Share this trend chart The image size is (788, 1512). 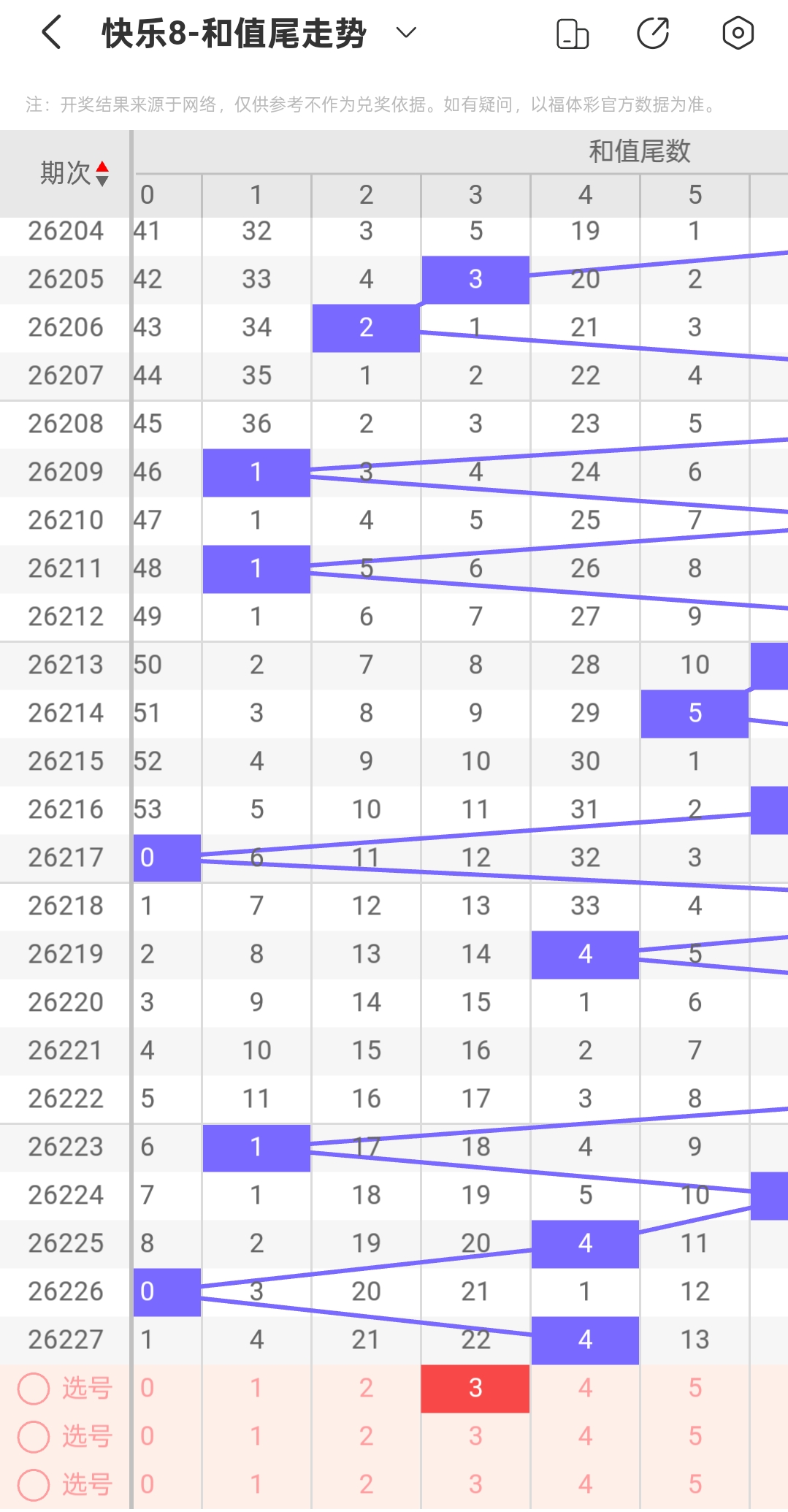pyautogui.click(x=654, y=34)
